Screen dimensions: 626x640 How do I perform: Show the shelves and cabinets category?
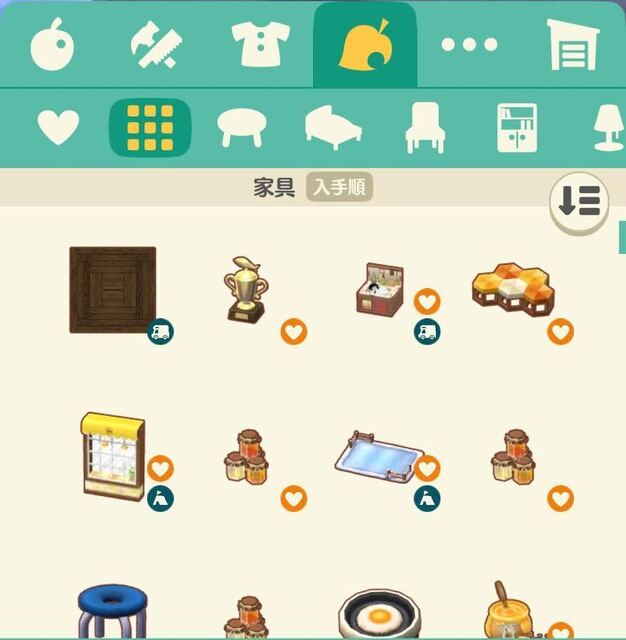[516, 128]
